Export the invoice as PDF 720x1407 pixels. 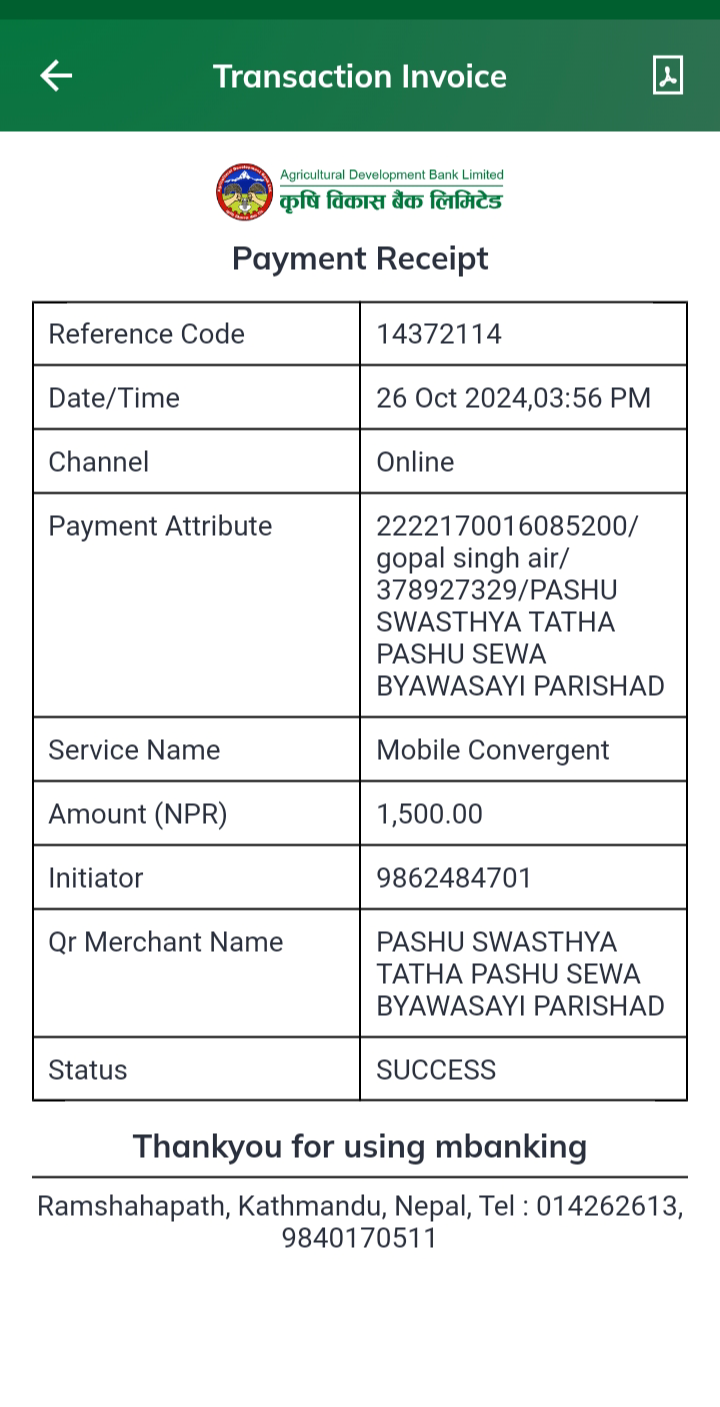point(668,76)
